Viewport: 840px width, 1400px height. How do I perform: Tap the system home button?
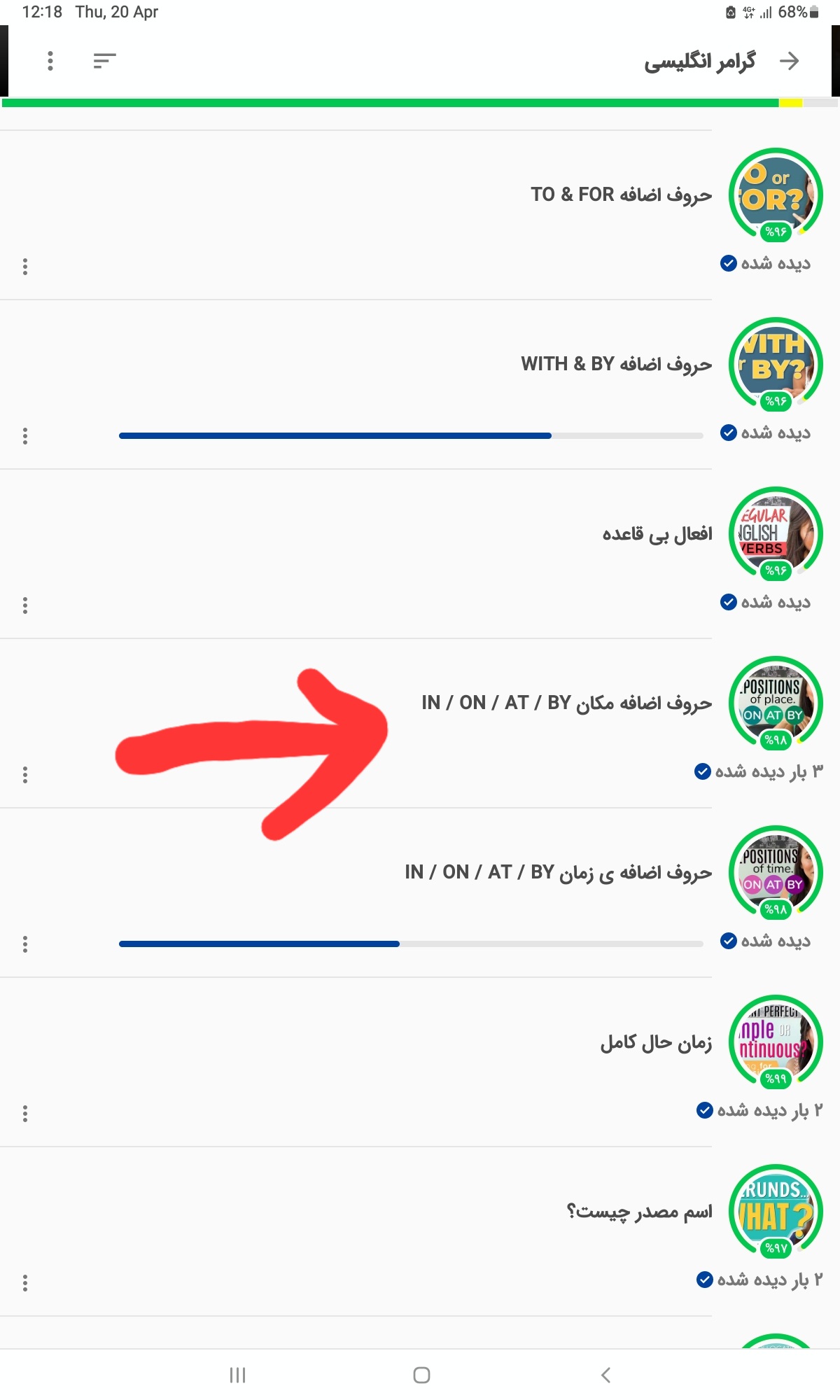(x=421, y=1375)
